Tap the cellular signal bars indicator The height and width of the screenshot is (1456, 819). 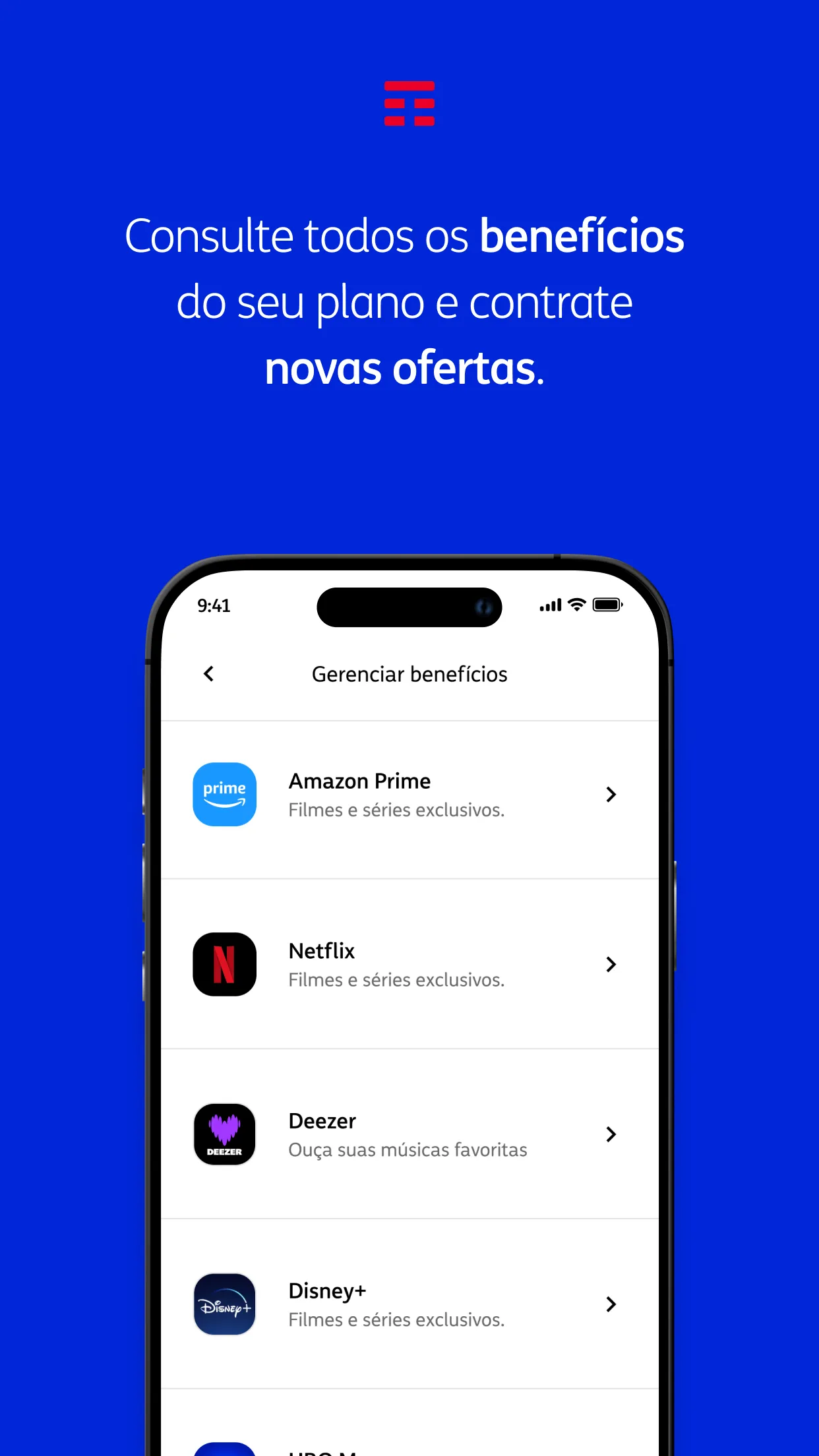coord(549,604)
